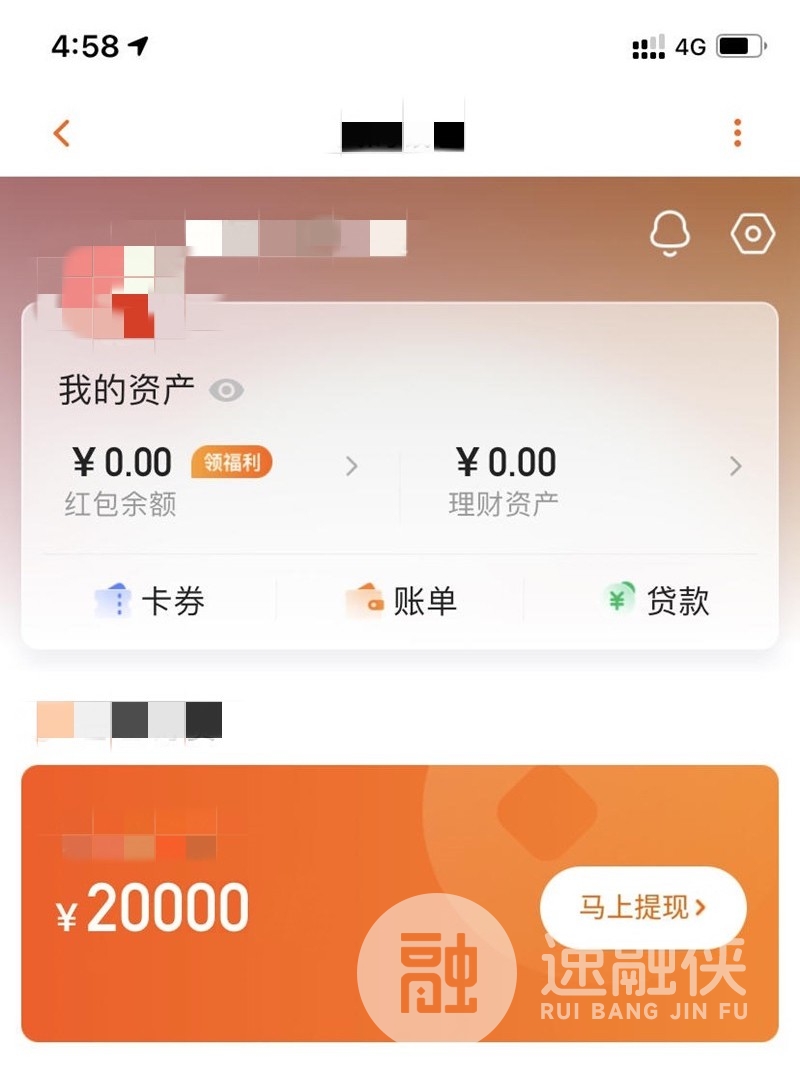This screenshot has height=1091, width=800.
Task: Go back using the orange arrow
Action: (62, 133)
